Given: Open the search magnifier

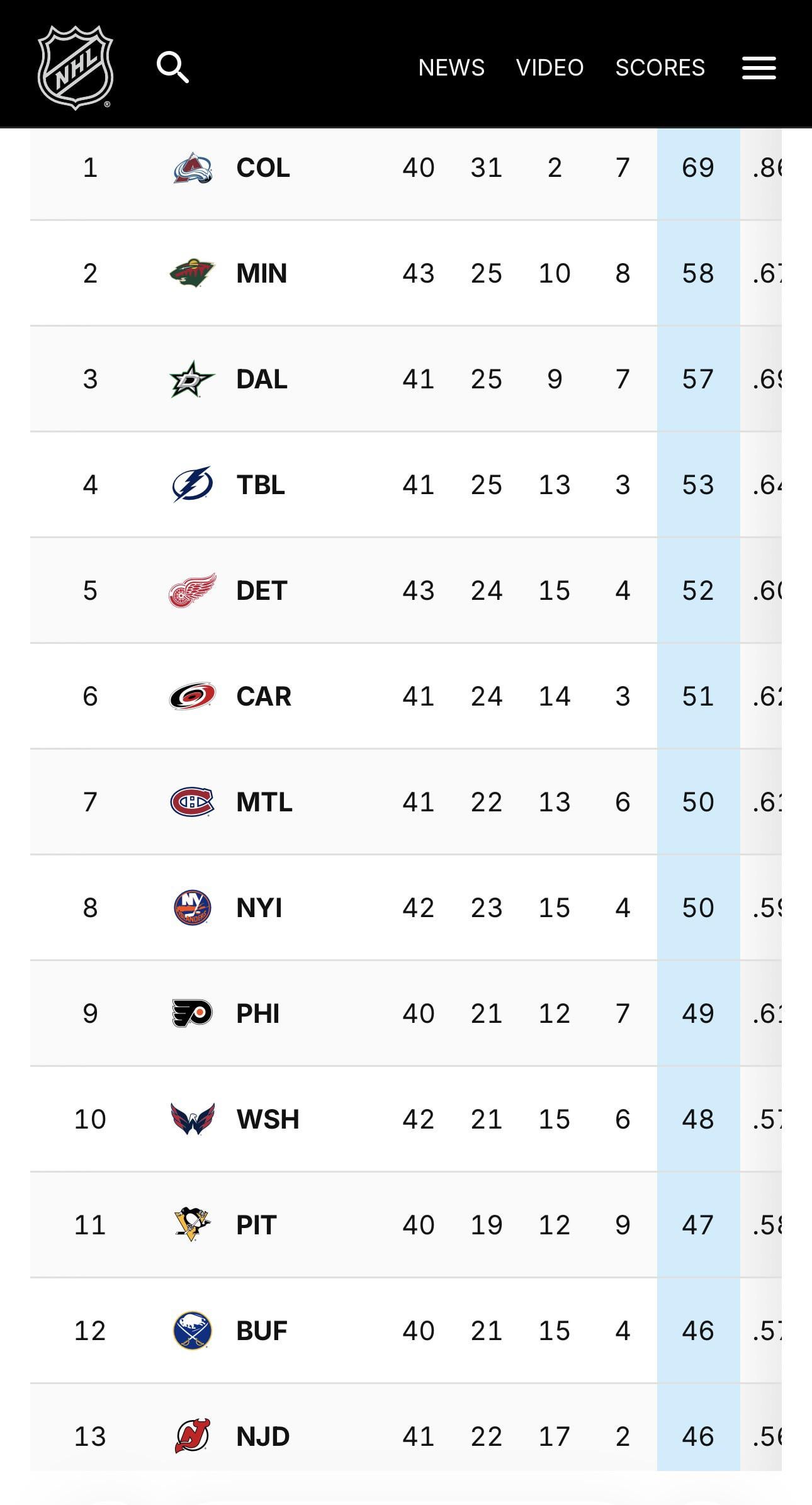Looking at the screenshot, I should (x=172, y=67).
